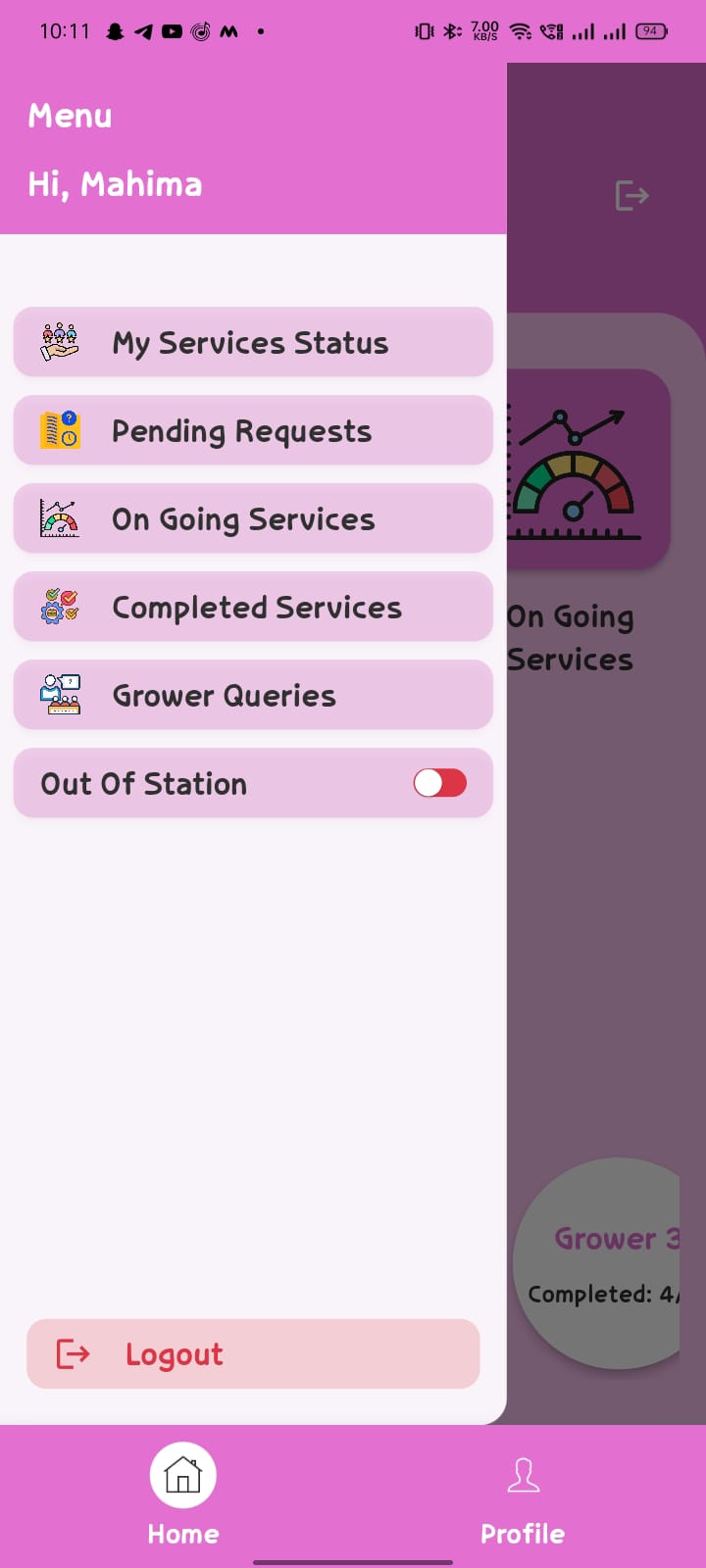This screenshot has width=706, height=1568.
Task: Tap the Logout button in the drawer
Action: (252, 1353)
